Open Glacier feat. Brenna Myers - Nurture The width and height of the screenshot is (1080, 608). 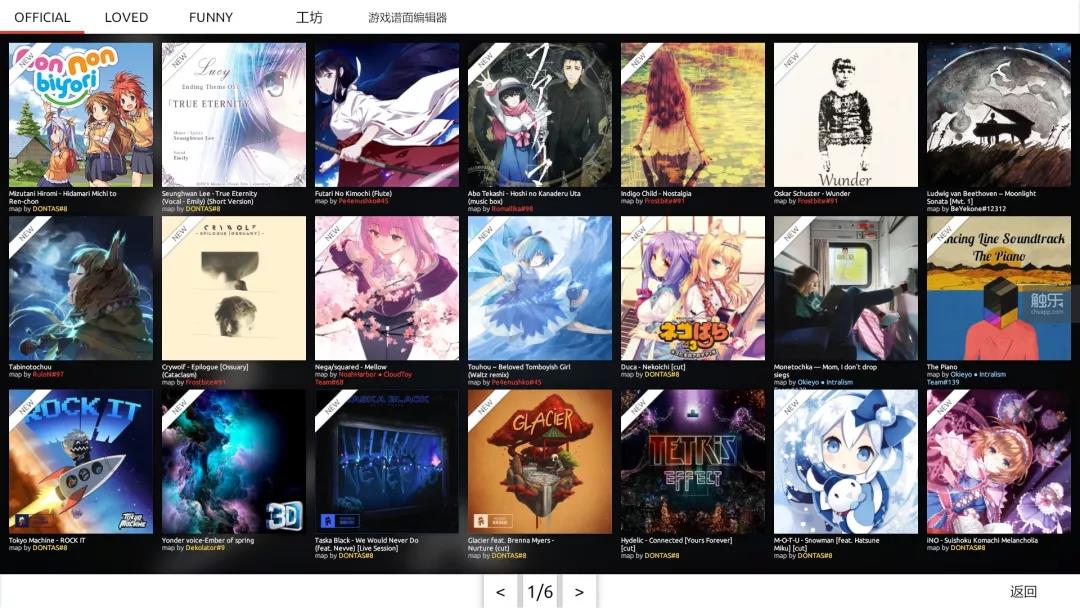540,461
